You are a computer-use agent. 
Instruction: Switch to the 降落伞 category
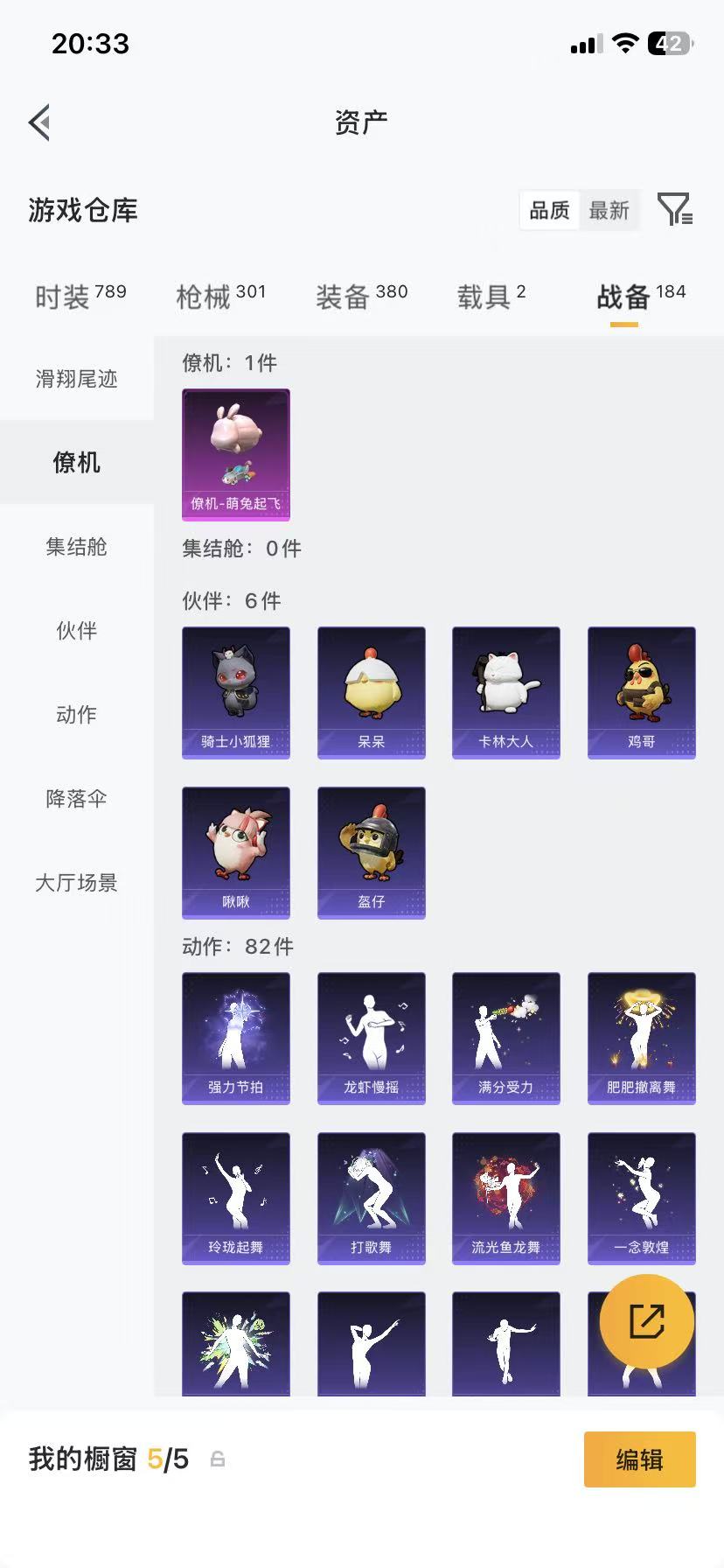coord(76,798)
